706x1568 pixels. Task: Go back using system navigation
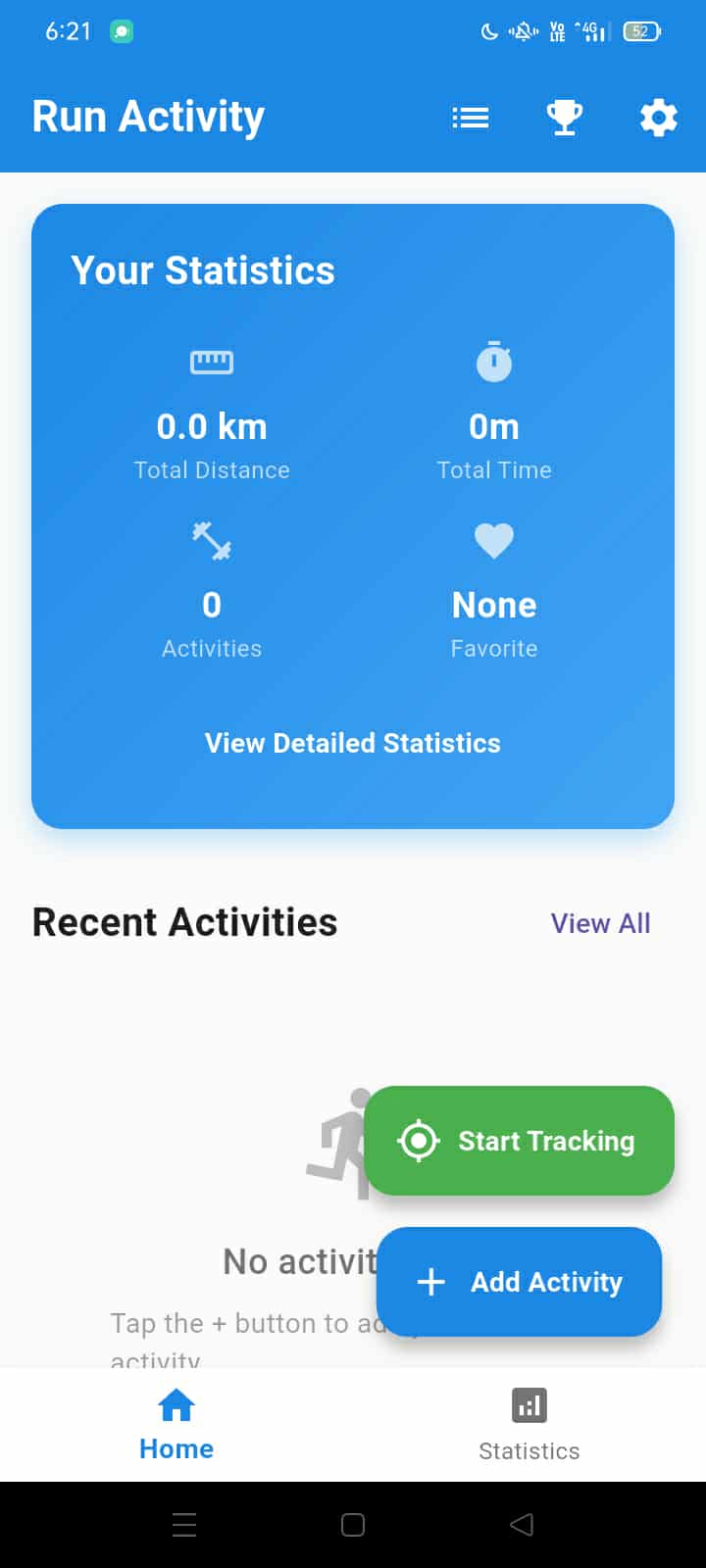pos(522,1525)
